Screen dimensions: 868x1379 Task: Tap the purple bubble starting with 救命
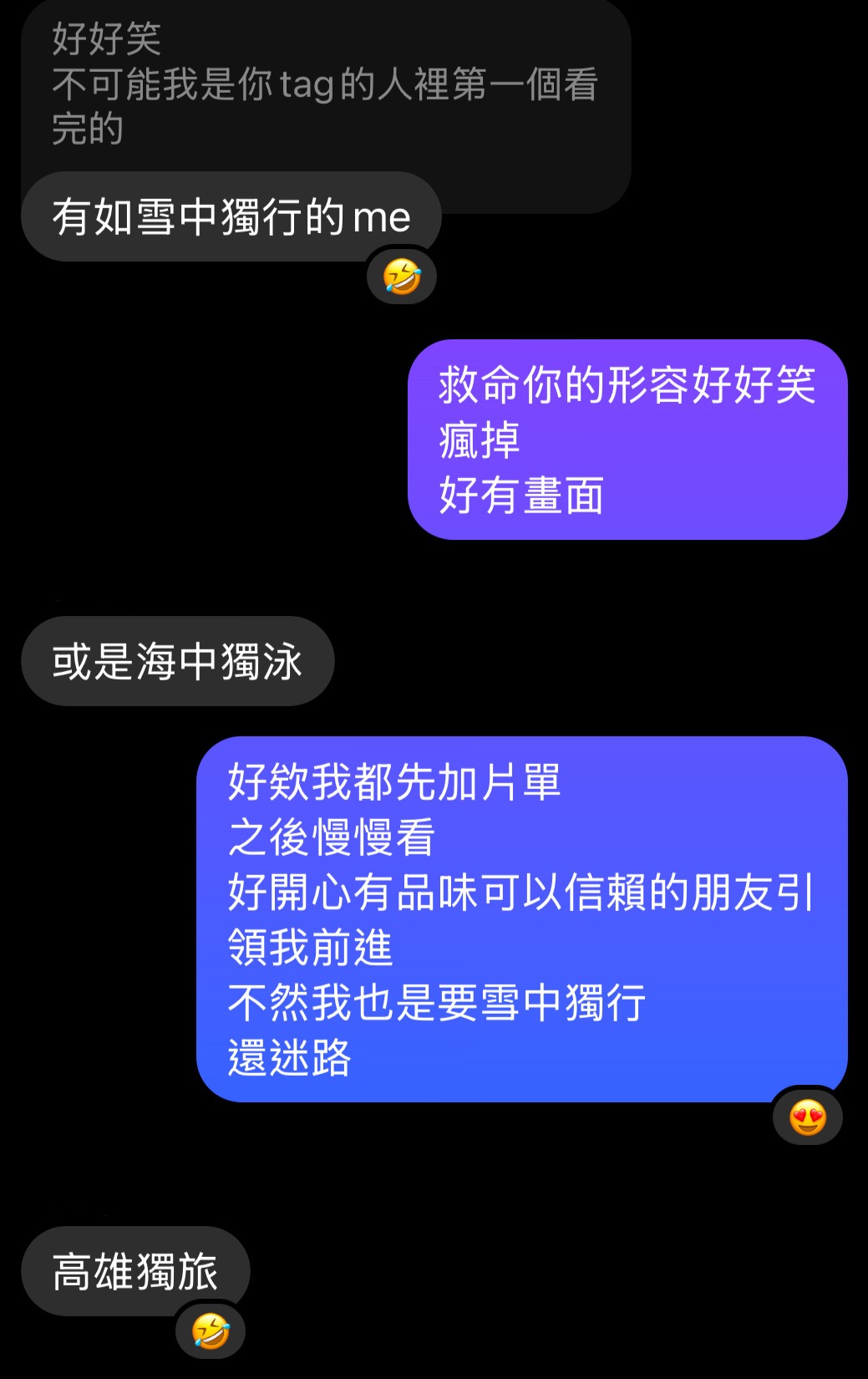pos(628,438)
